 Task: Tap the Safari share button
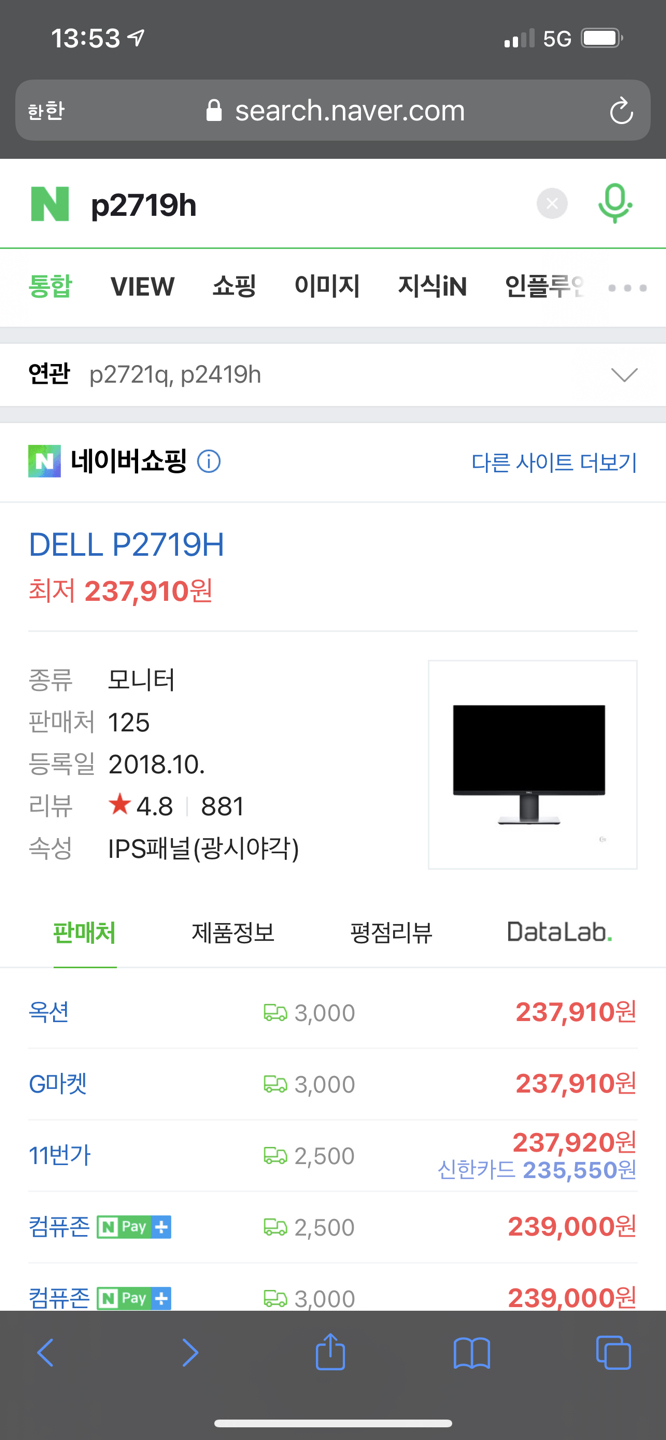(x=330, y=1353)
